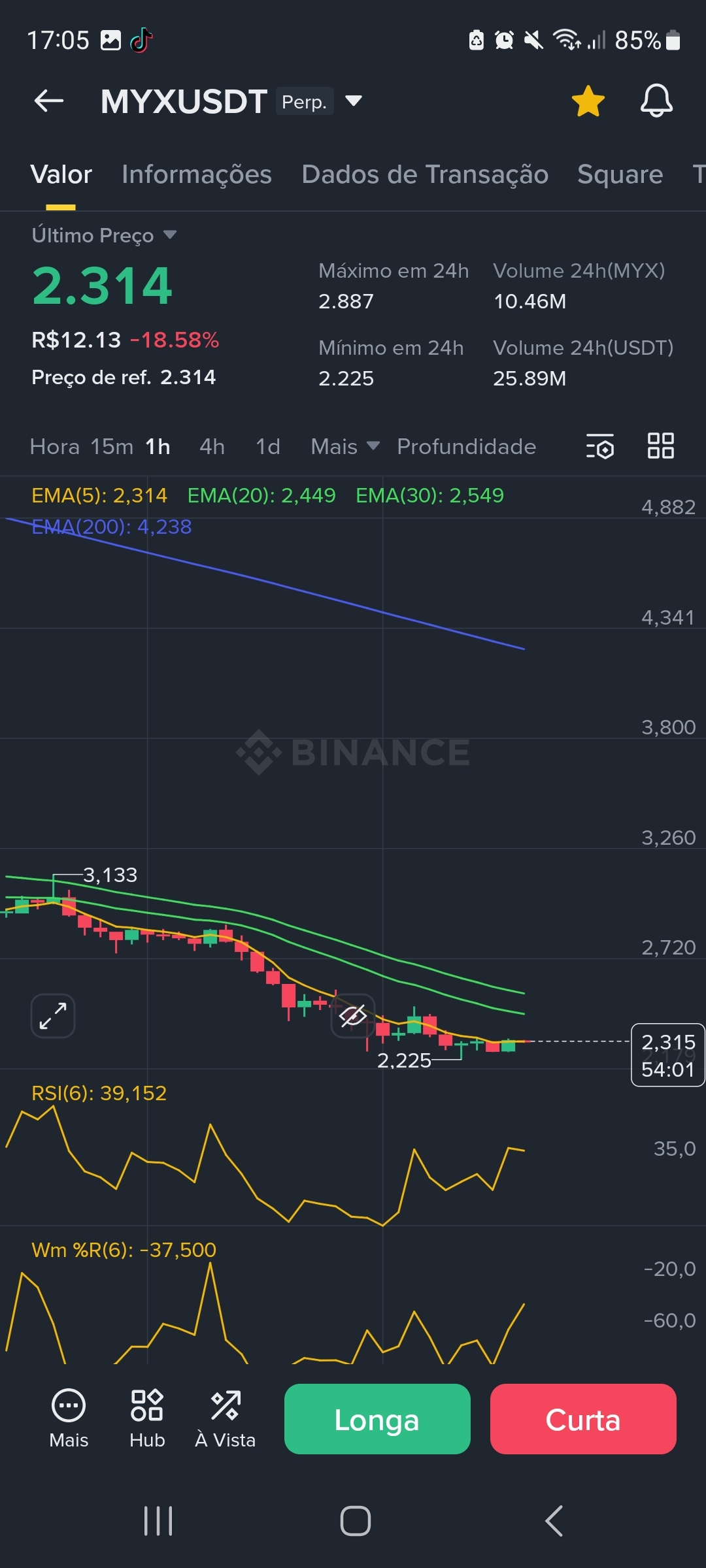Tap Longa to open a long position
This screenshot has height=1568, width=706.
[x=377, y=1419]
